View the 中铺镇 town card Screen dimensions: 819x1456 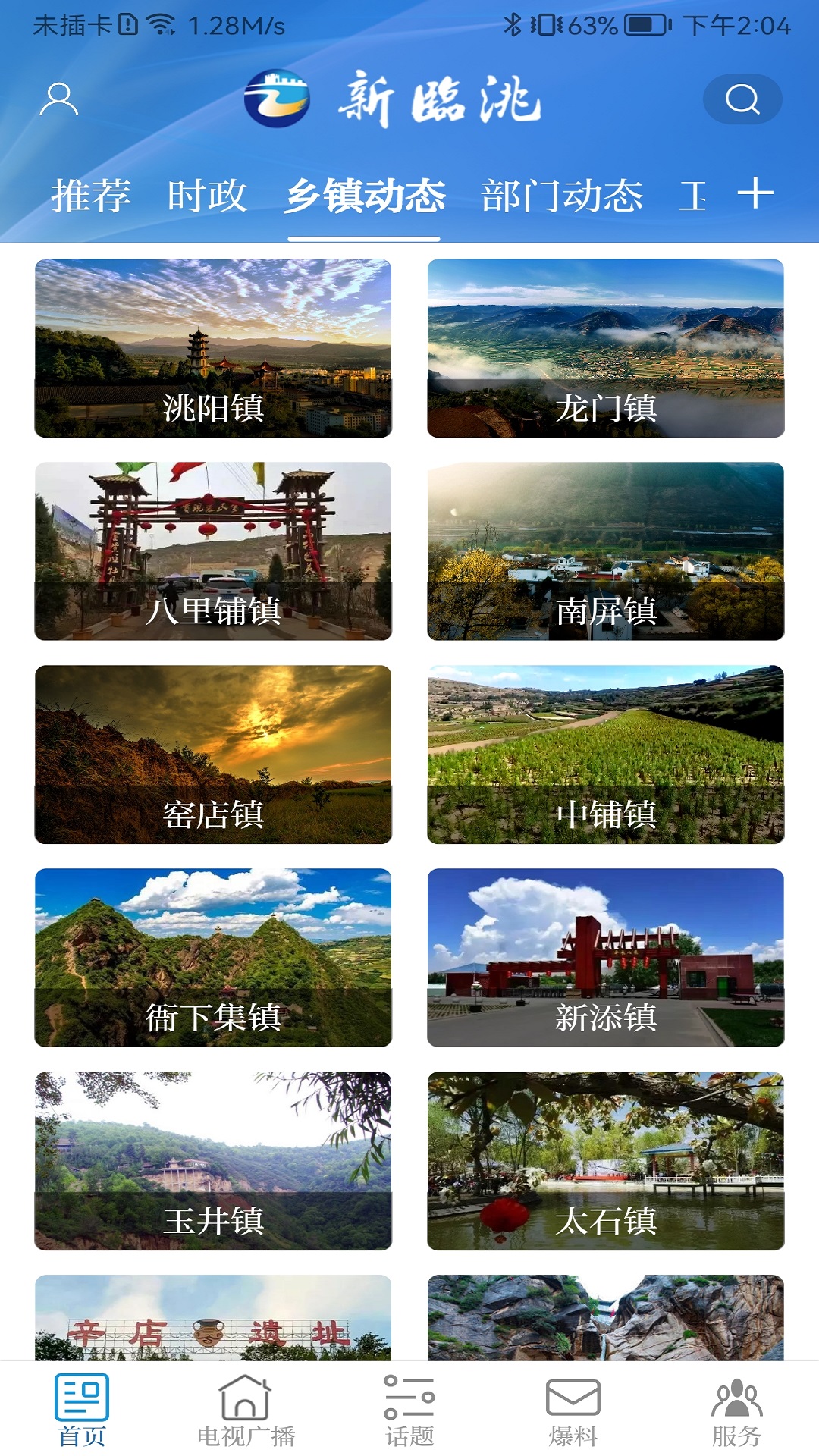tap(605, 755)
